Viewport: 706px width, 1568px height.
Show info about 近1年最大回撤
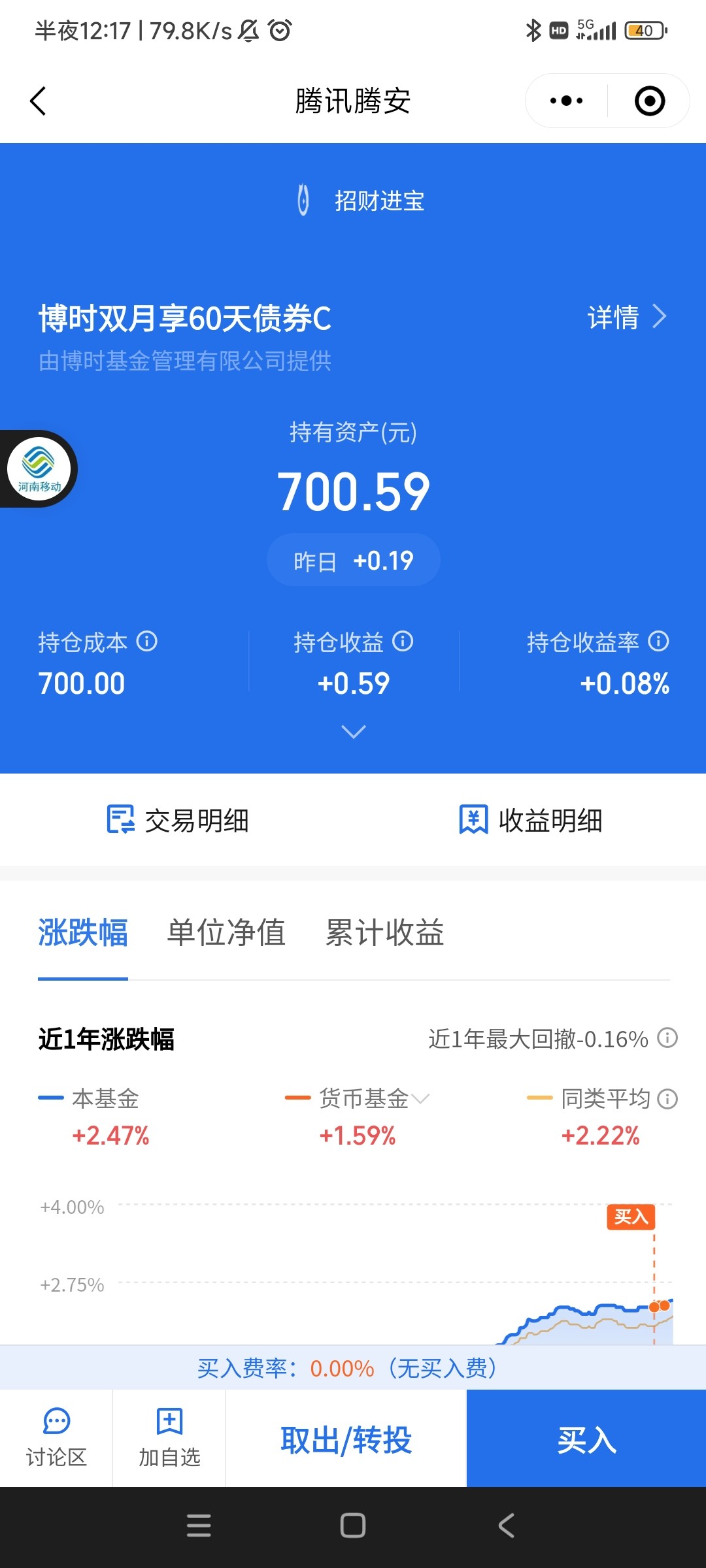click(667, 1037)
